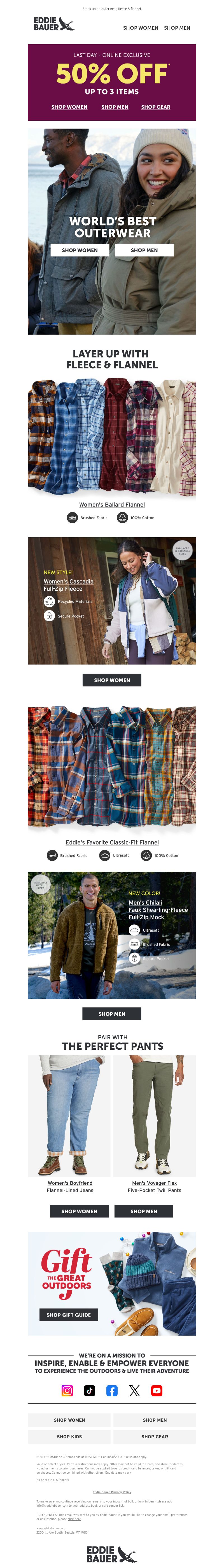This screenshot has height=1568, width=224.
Task: Tap Shop Men below the Chilali Fleece Mock
Action: click(111, 1014)
